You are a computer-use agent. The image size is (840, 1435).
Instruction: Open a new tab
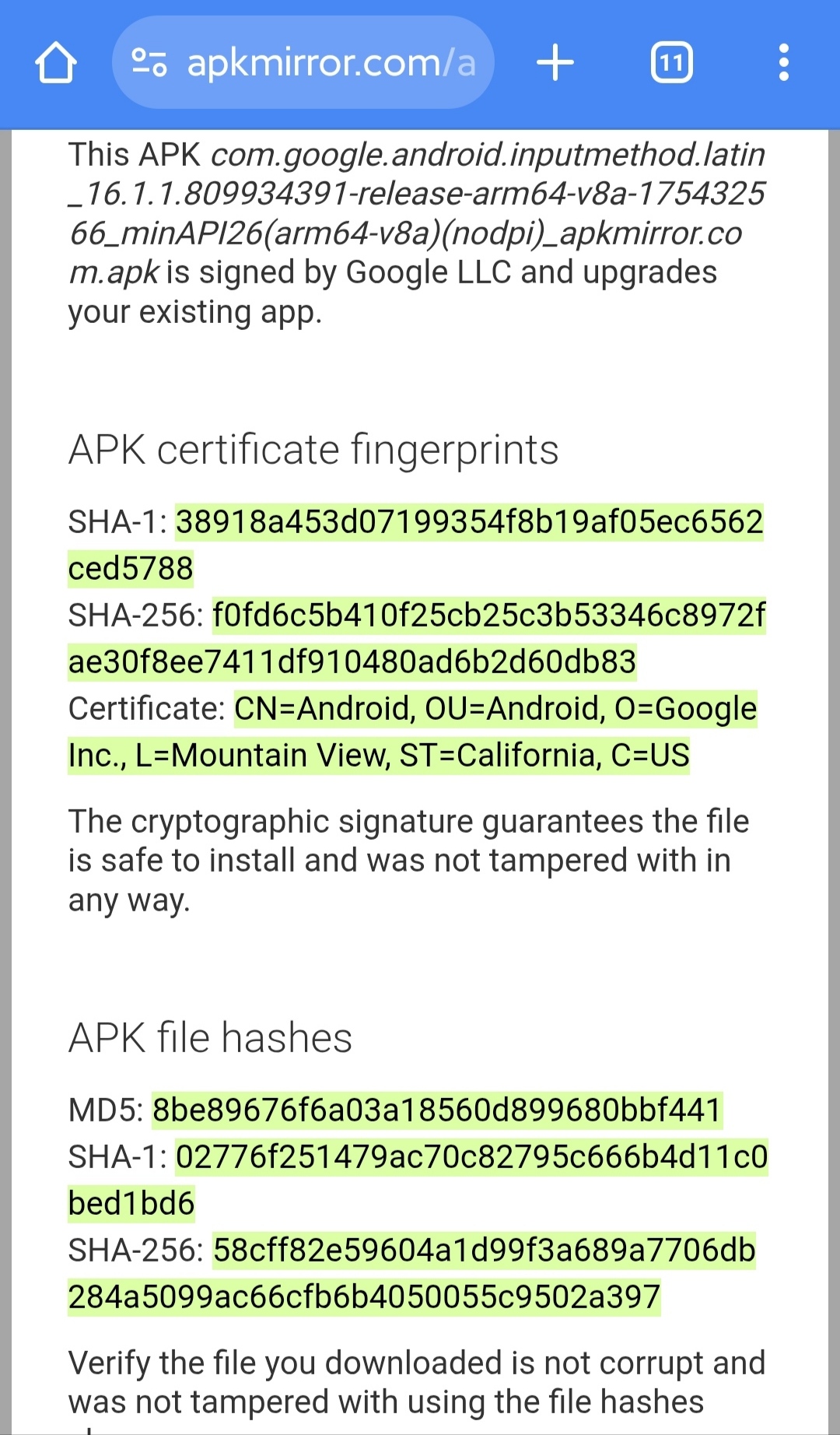point(555,63)
